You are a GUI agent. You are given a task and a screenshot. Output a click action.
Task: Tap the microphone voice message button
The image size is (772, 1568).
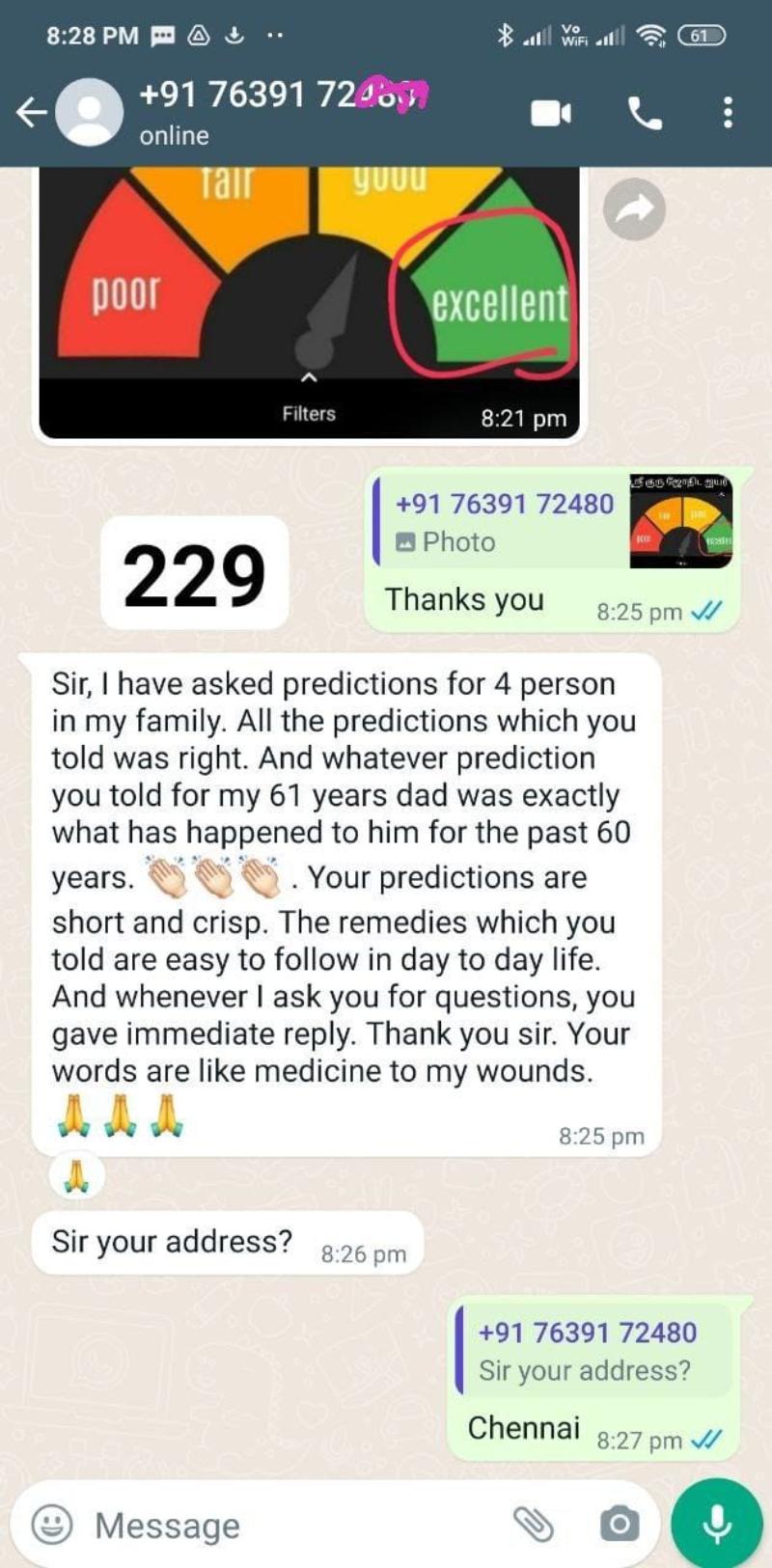716,1525
